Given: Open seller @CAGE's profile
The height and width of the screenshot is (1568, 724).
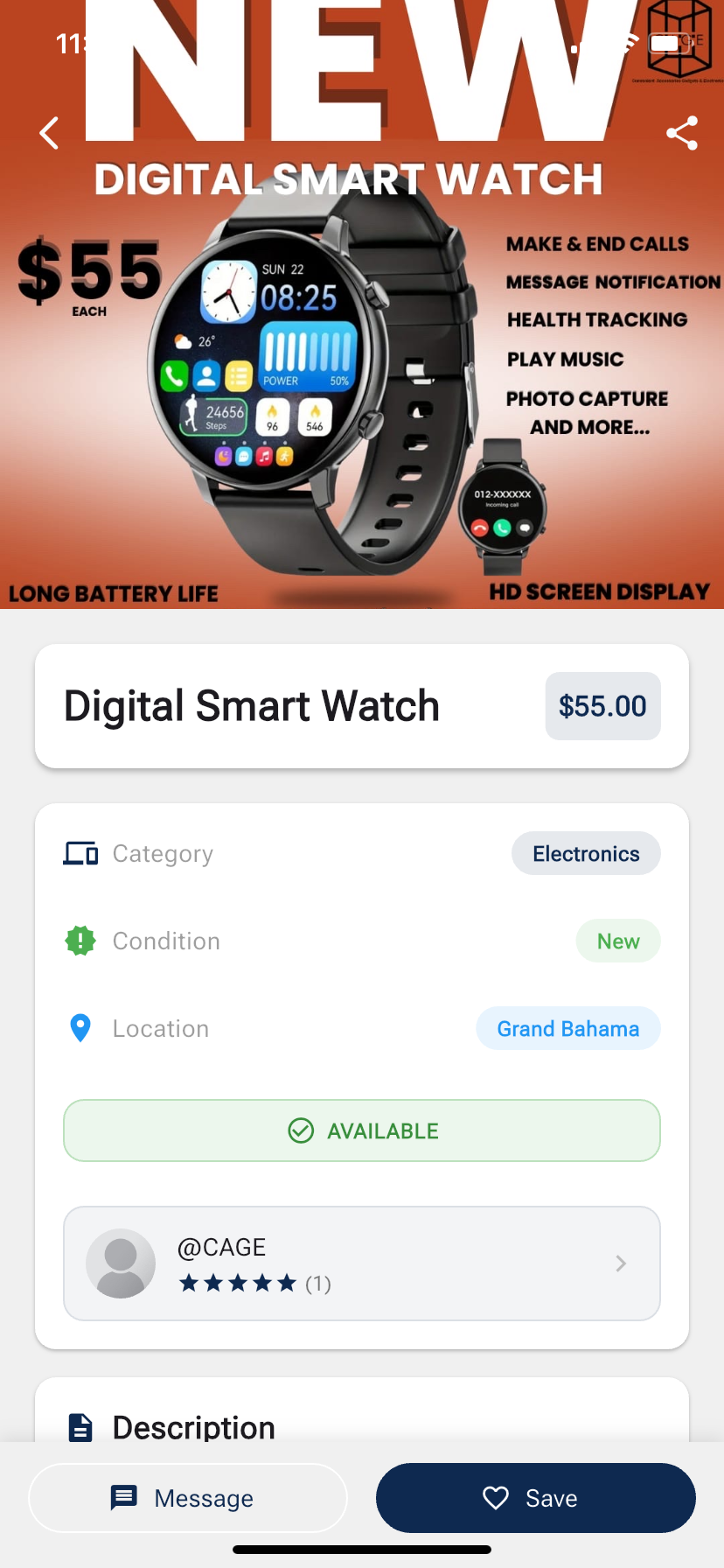Looking at the screenshot, I should pos(361,1263).
